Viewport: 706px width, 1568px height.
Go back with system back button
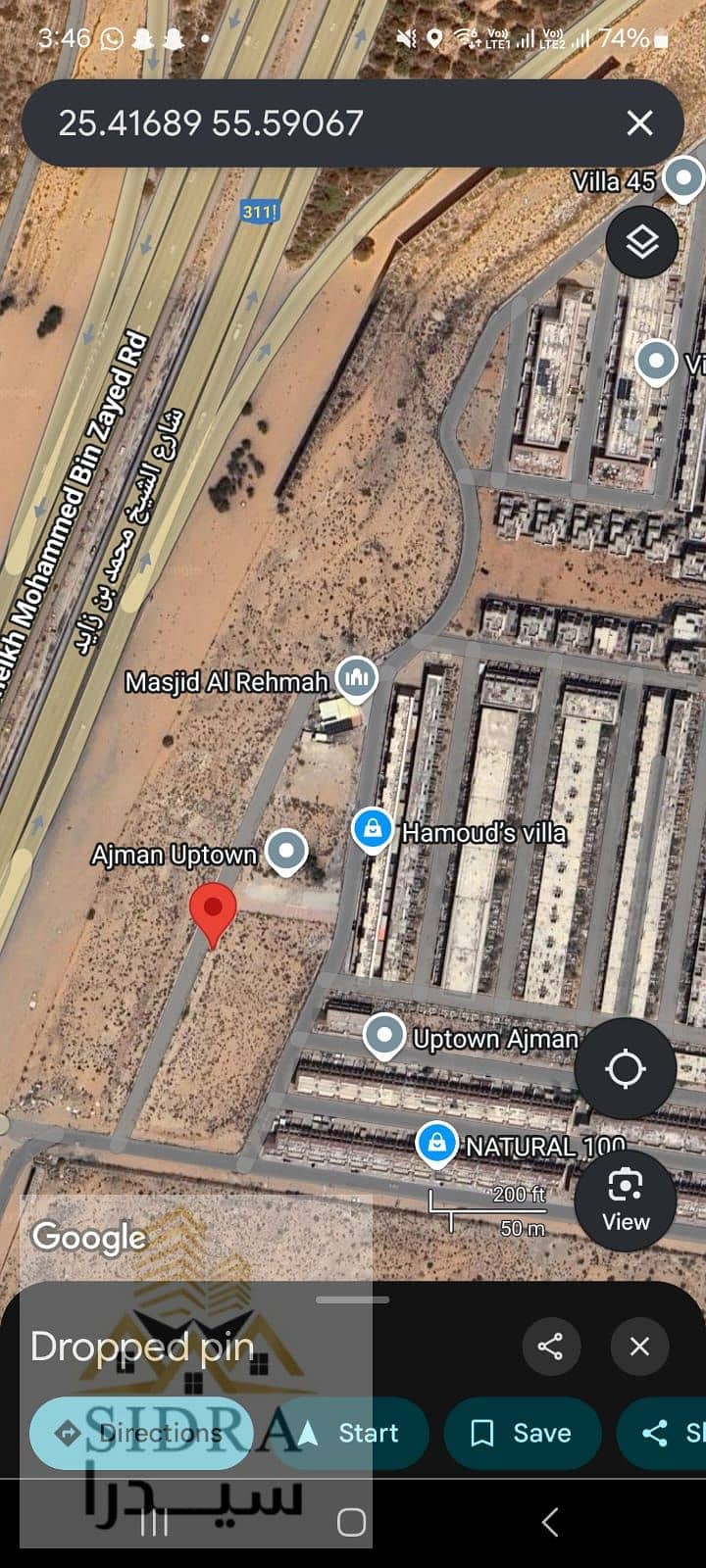click(550, 1522)
